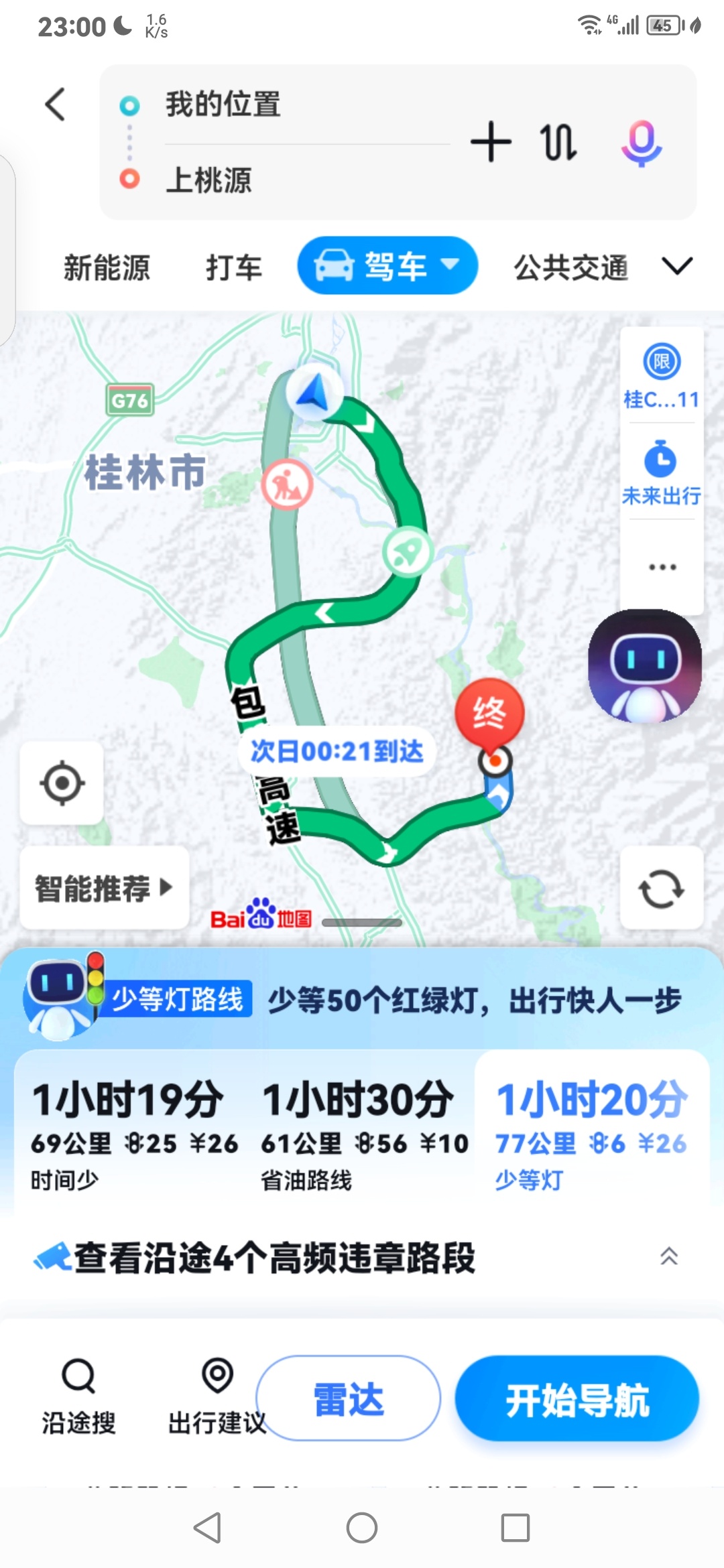
Task: Activate voice input microphone
Action: pyautogui.click(x=641, y=142)
